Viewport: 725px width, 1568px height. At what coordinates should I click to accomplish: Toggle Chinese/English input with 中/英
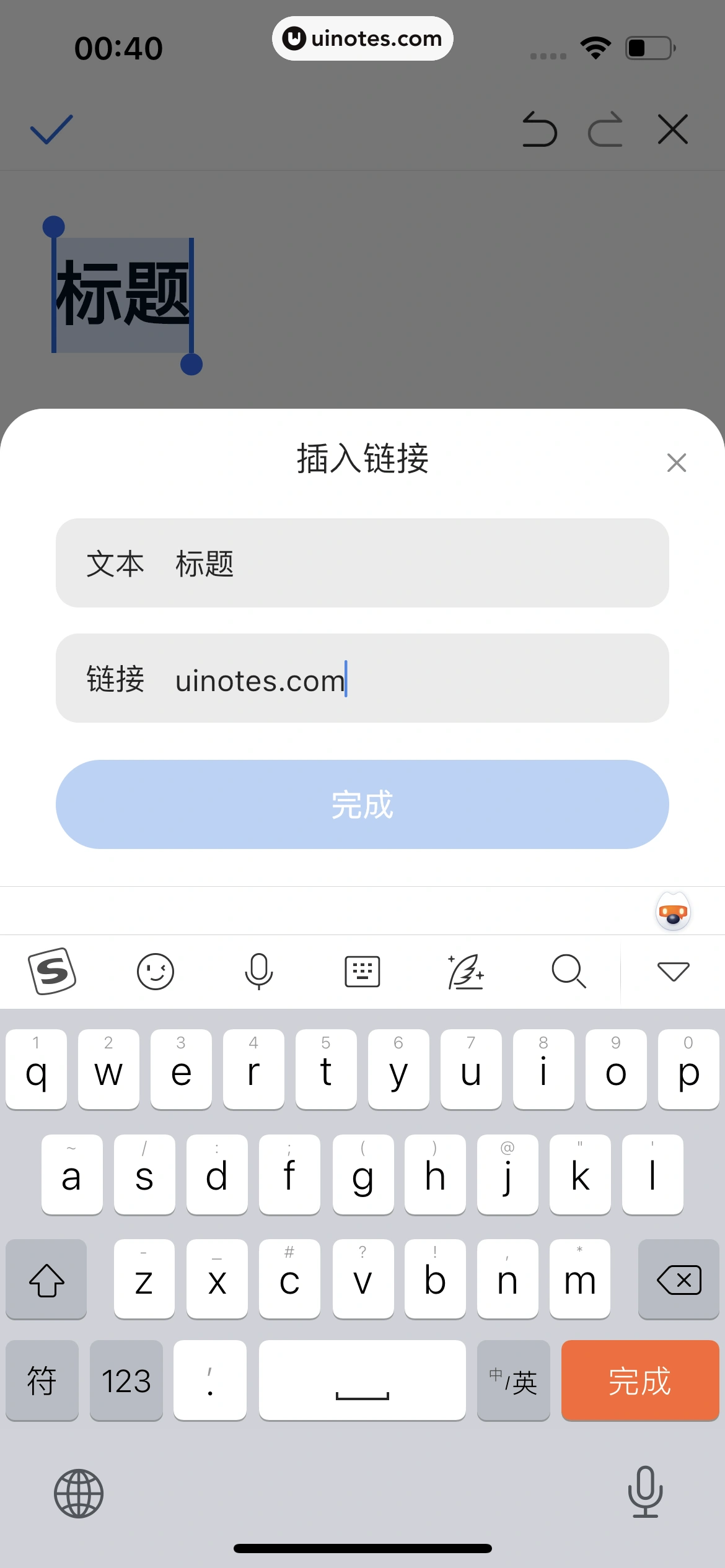point(513,1381)
